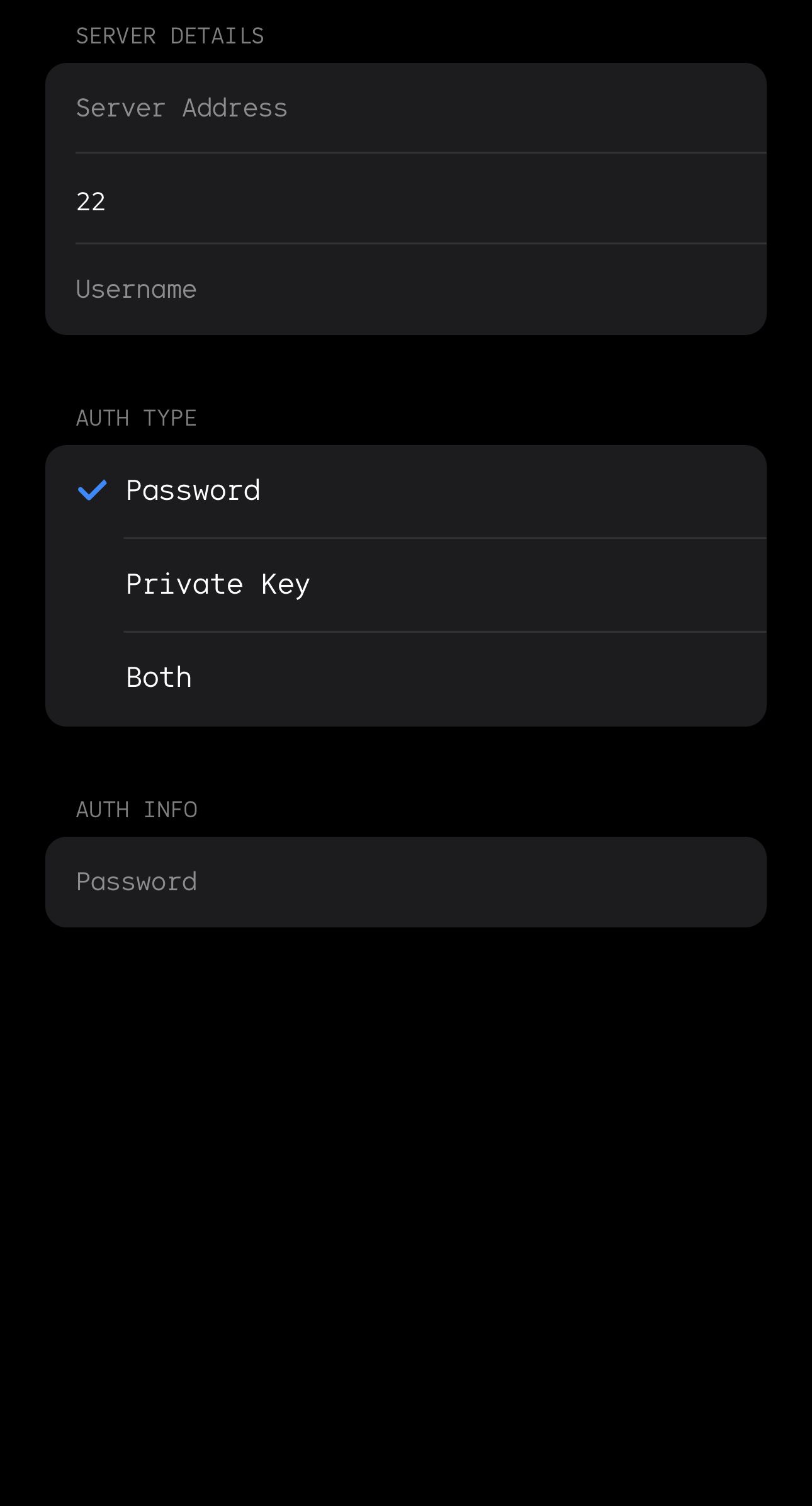Screen dimensions: 812x1506
Task: Tap the Auth Info password card
Action: tap(406, 881)
